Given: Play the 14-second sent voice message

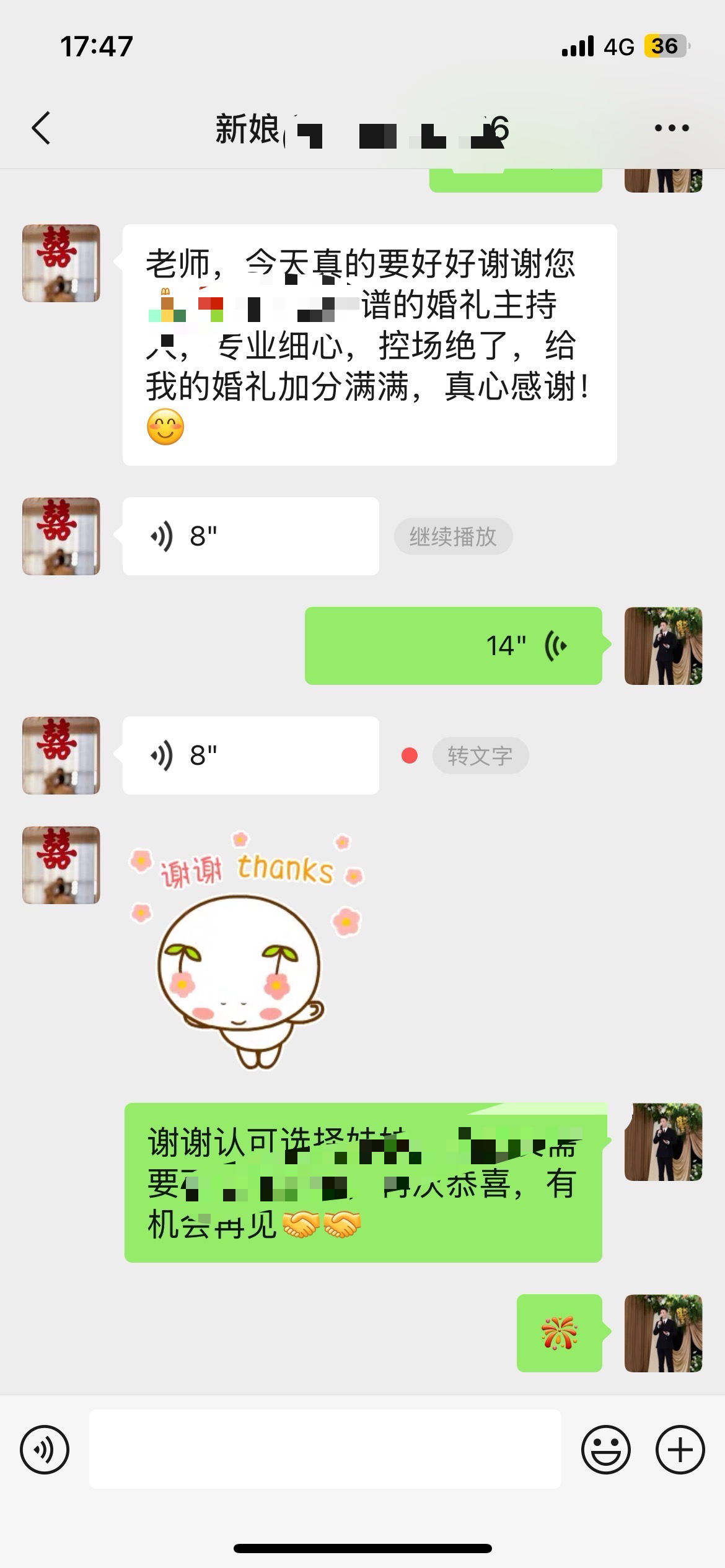Looking at the screenshot, I should click(x=453, y=646).
